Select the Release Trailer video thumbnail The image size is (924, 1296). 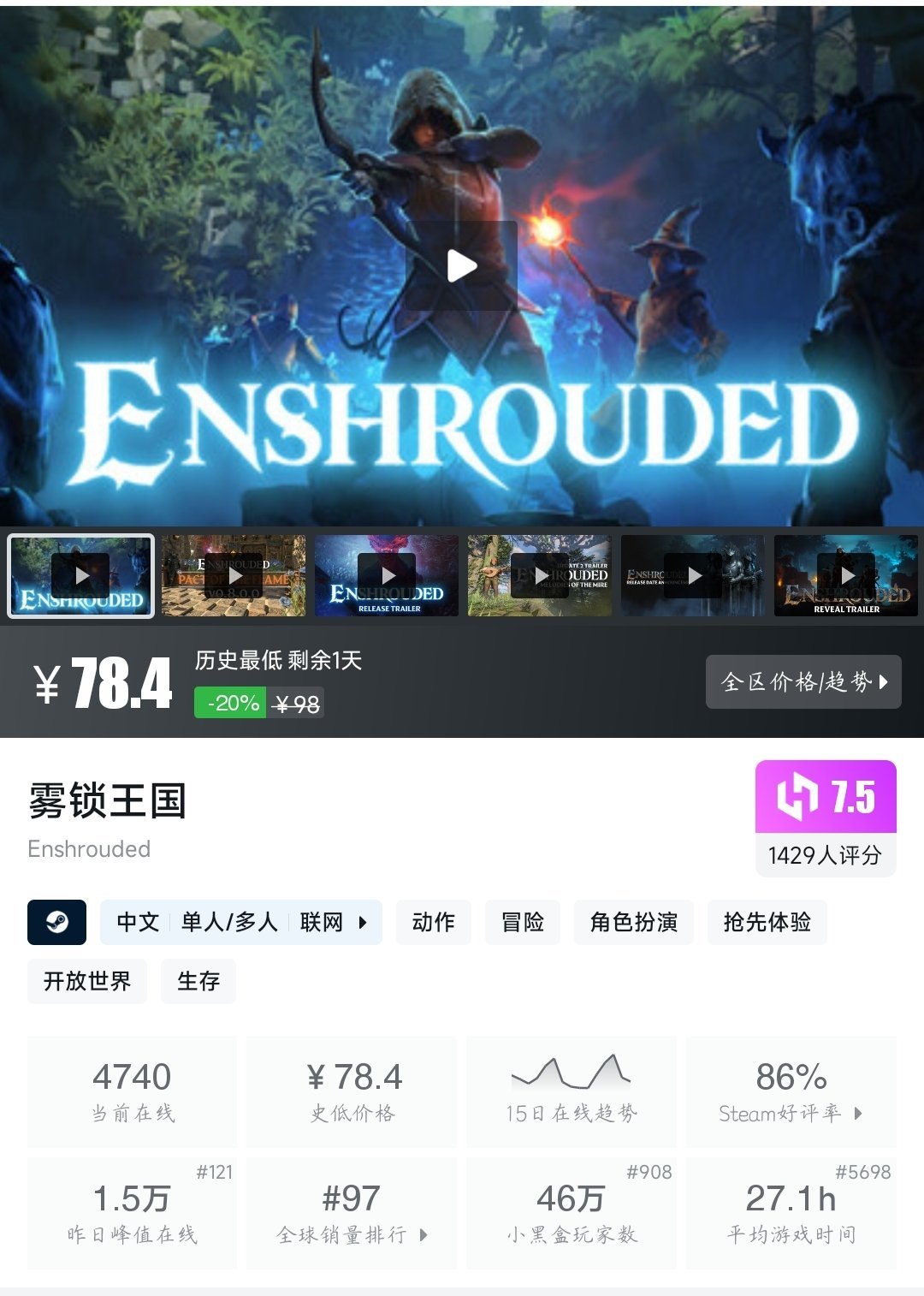387,575
